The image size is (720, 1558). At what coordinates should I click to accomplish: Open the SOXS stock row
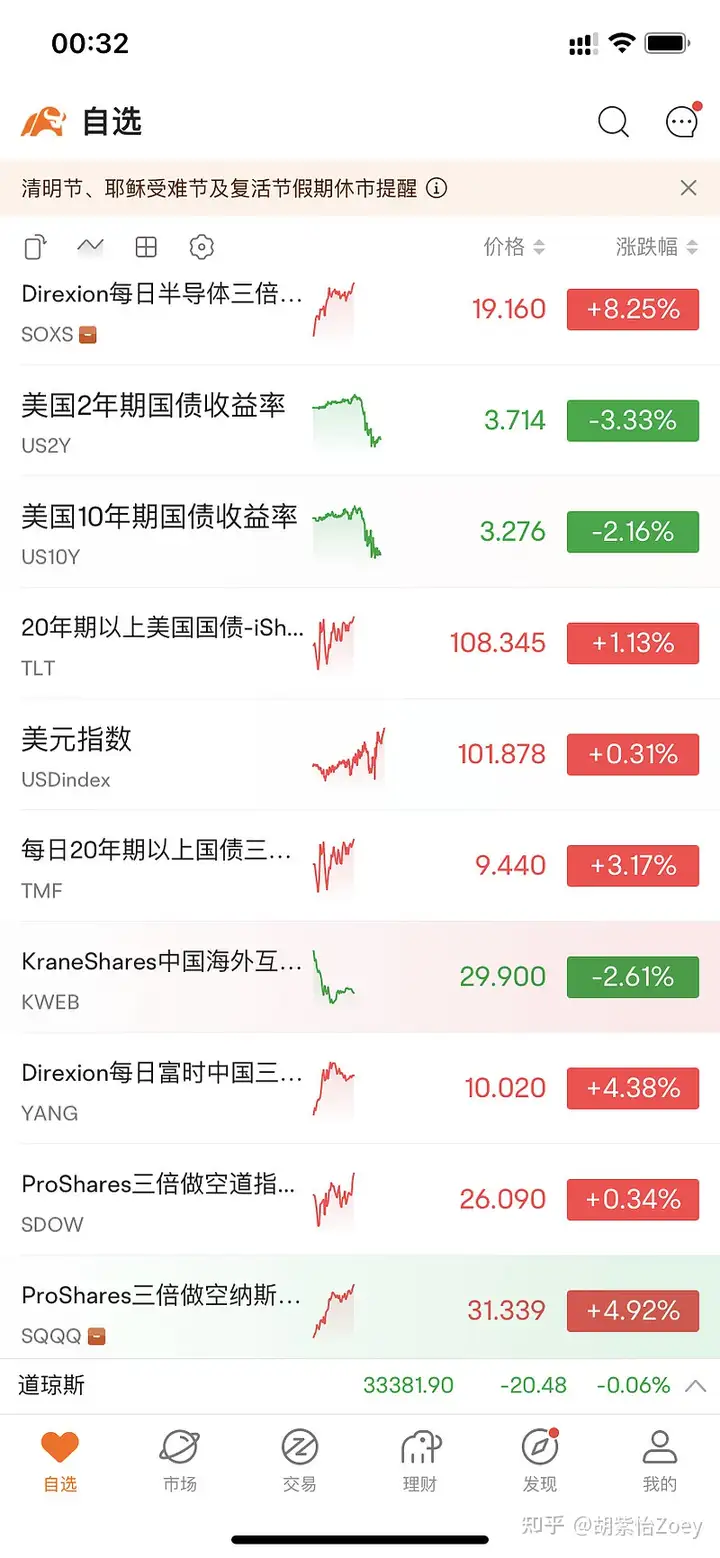(x=360, y=312)
